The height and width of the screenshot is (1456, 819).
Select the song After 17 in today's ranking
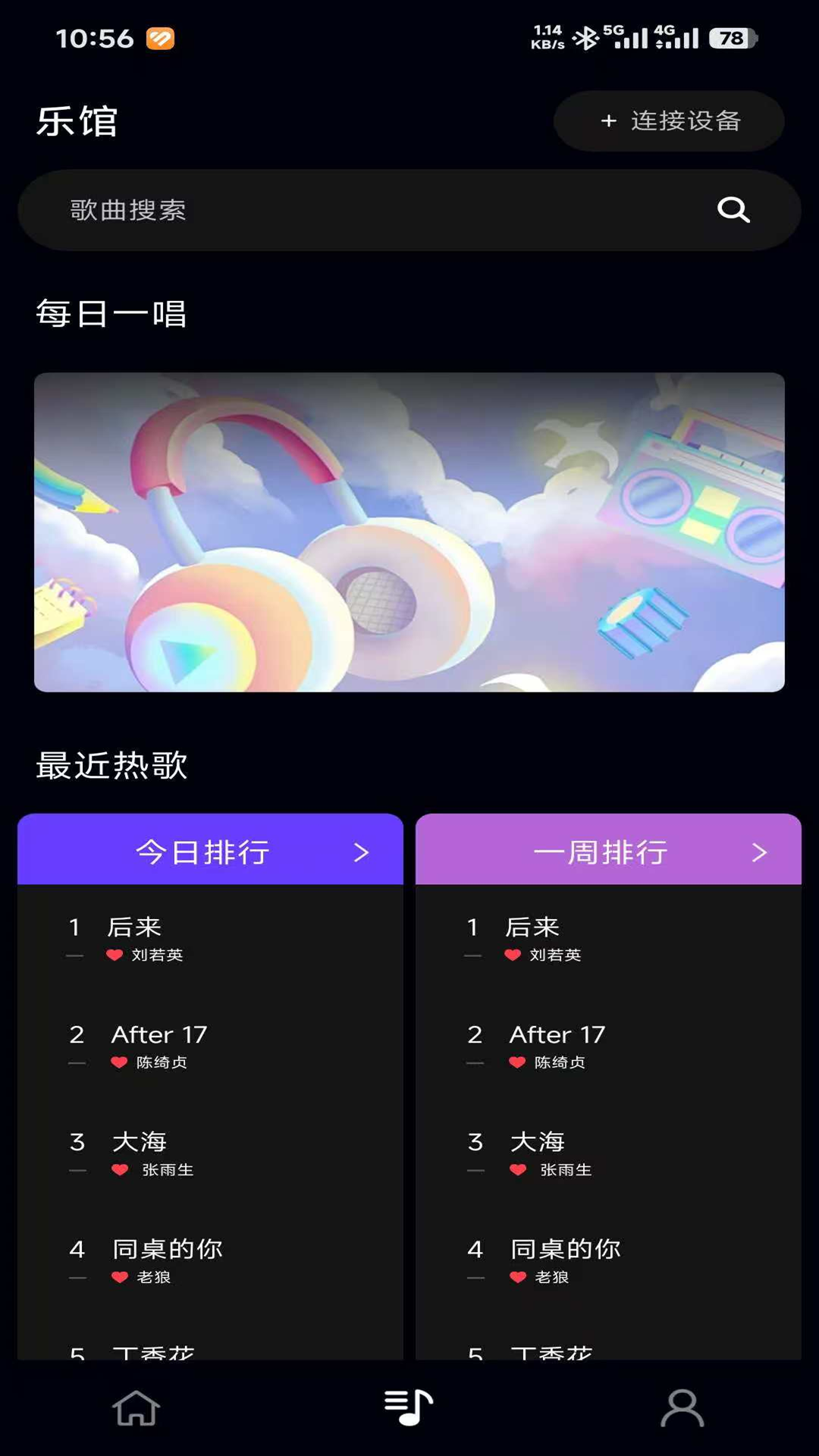[x=159, y=1034]
